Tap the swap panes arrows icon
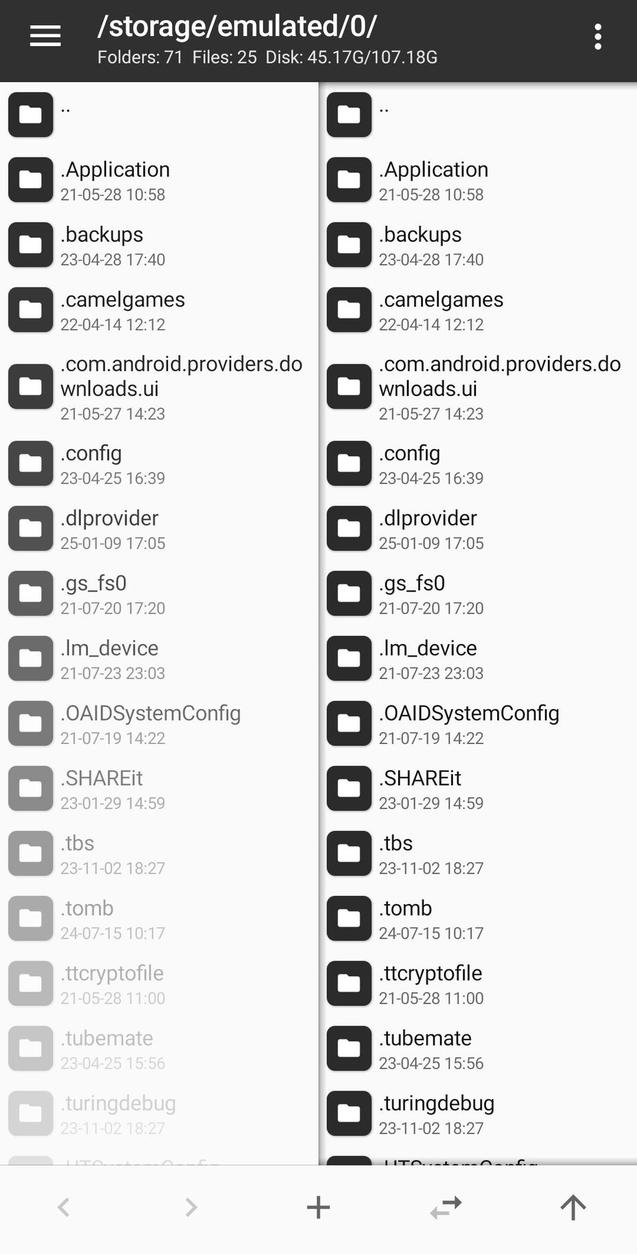This screenshot has height=1254, width=637. click(x=445, y=1207)
